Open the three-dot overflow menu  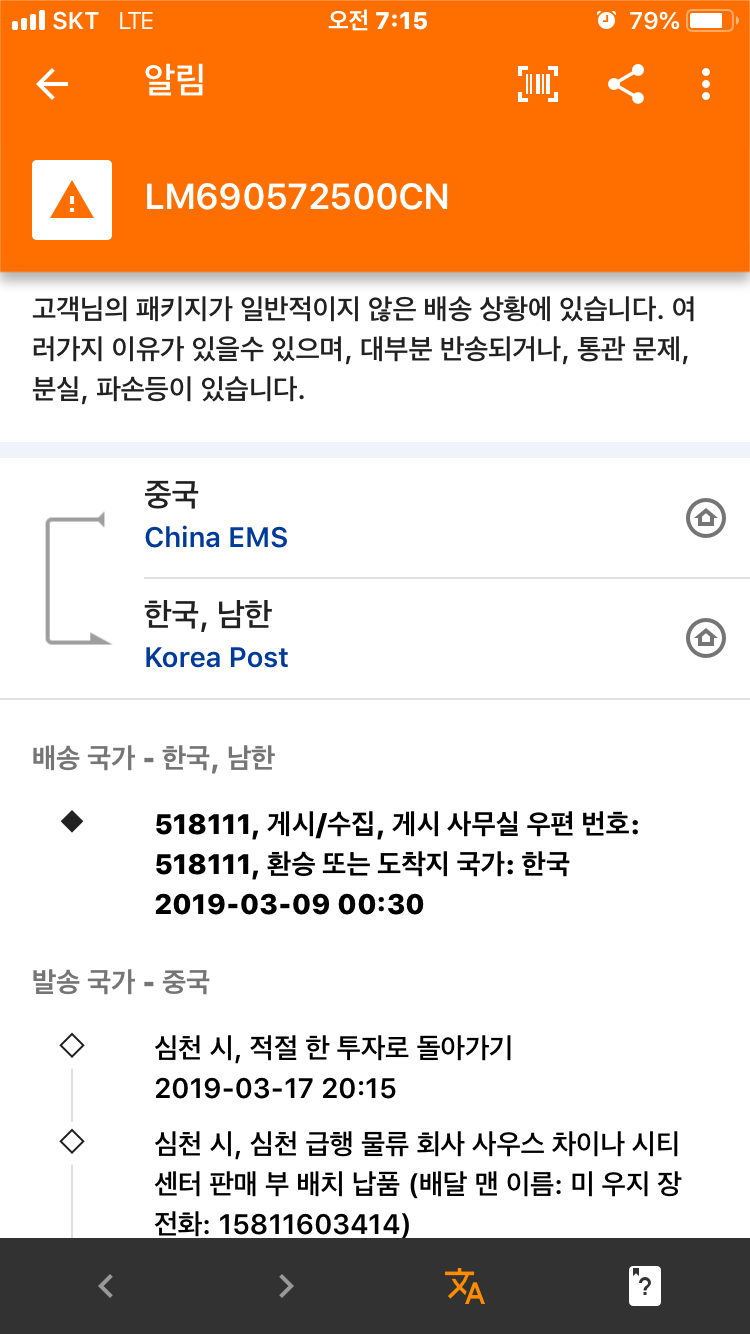tap(706, 84)
